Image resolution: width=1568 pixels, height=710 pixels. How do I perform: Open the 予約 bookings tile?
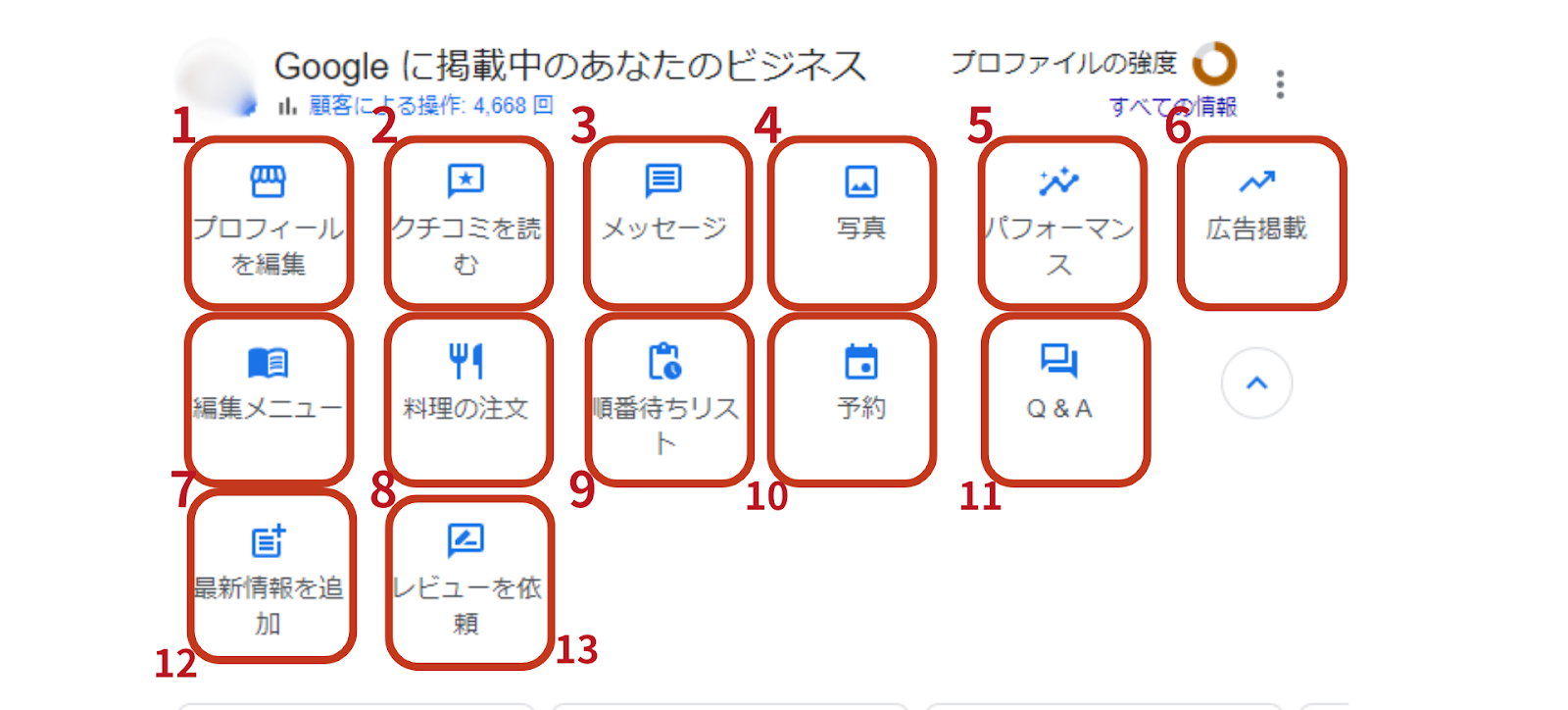(852, 398)
